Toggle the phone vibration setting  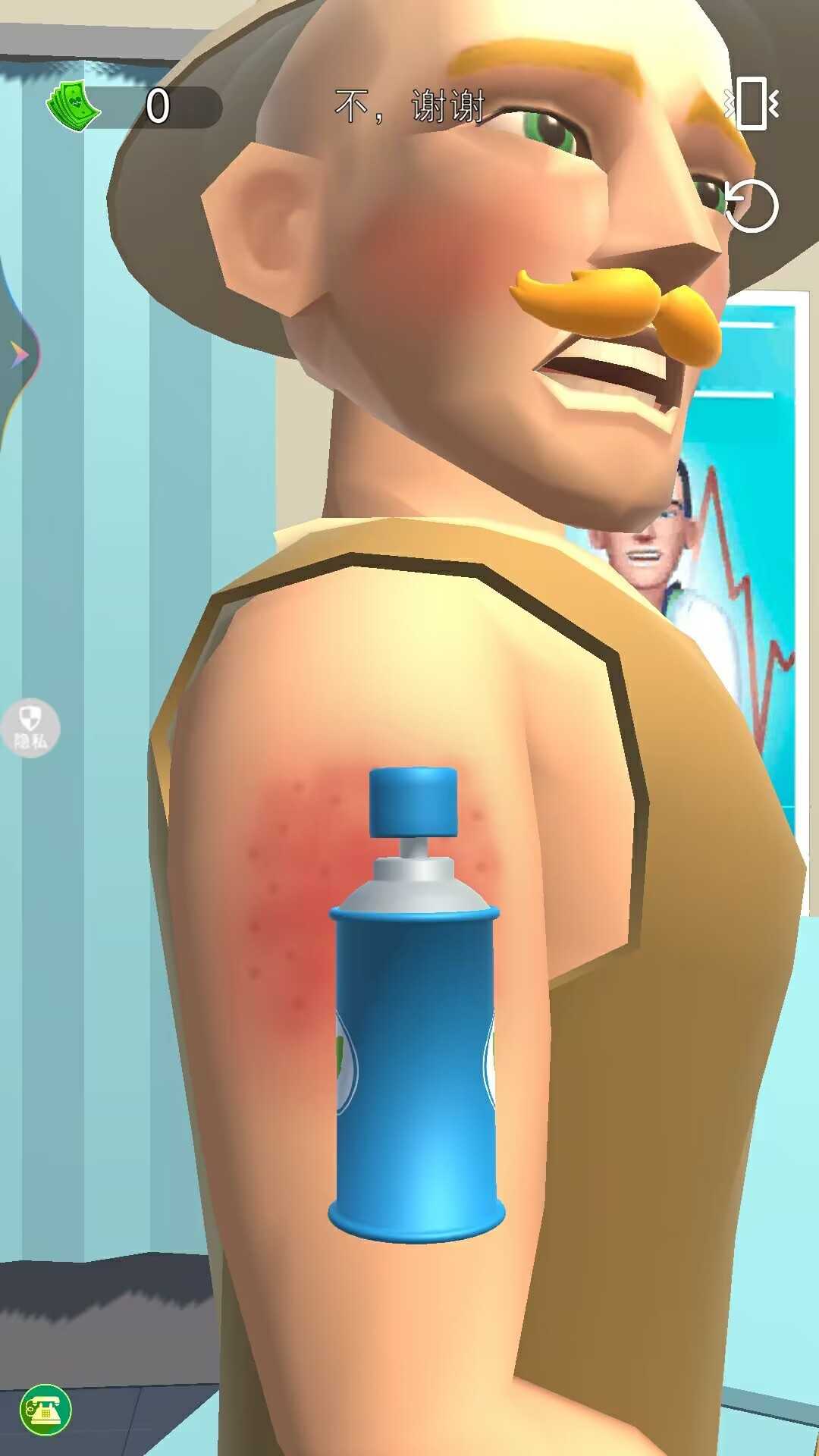tap(752, 104)
